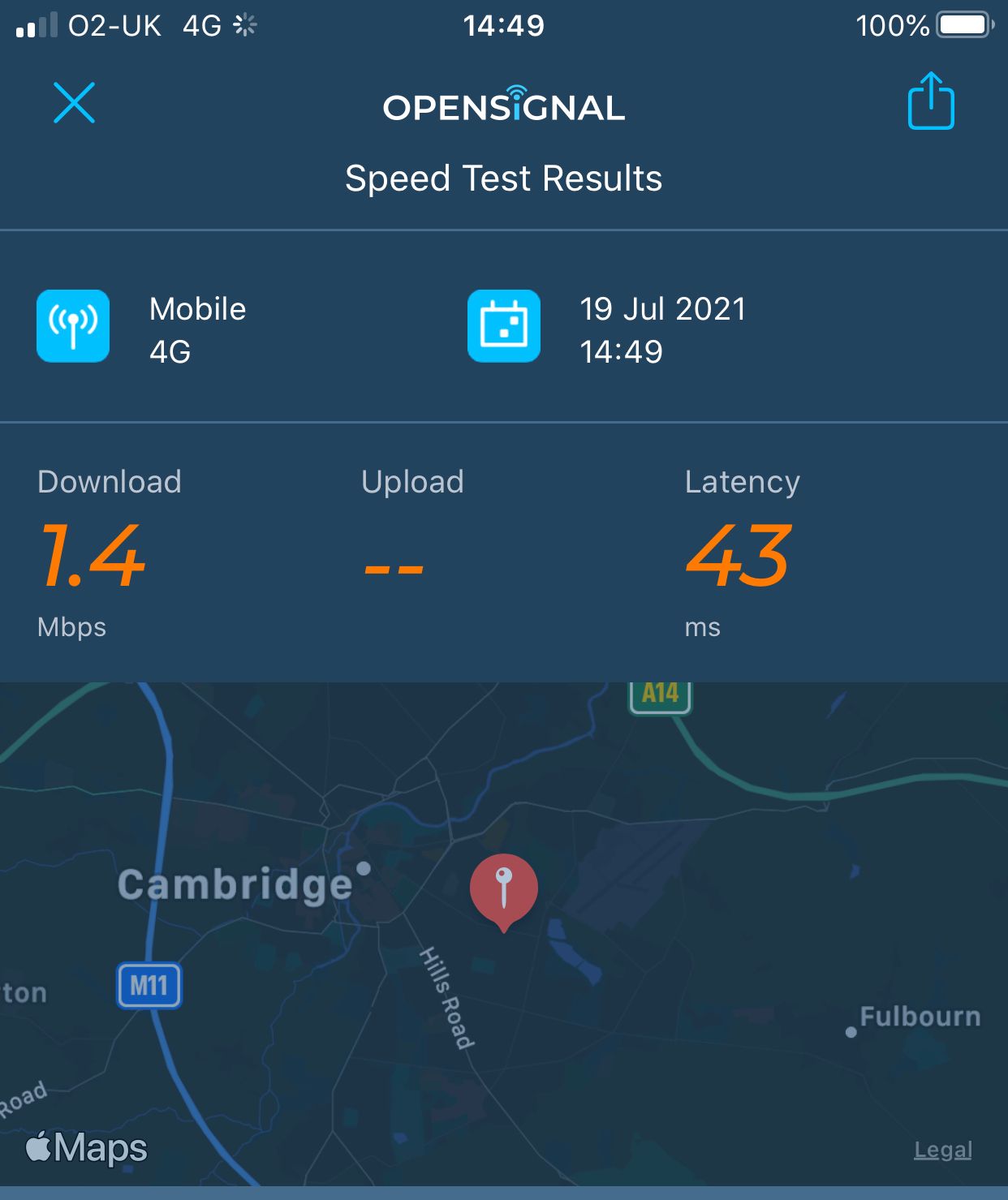This screenshot has height=1200, width=1008.
Task: Tap the share icon top right
Action: coord(932,101)
